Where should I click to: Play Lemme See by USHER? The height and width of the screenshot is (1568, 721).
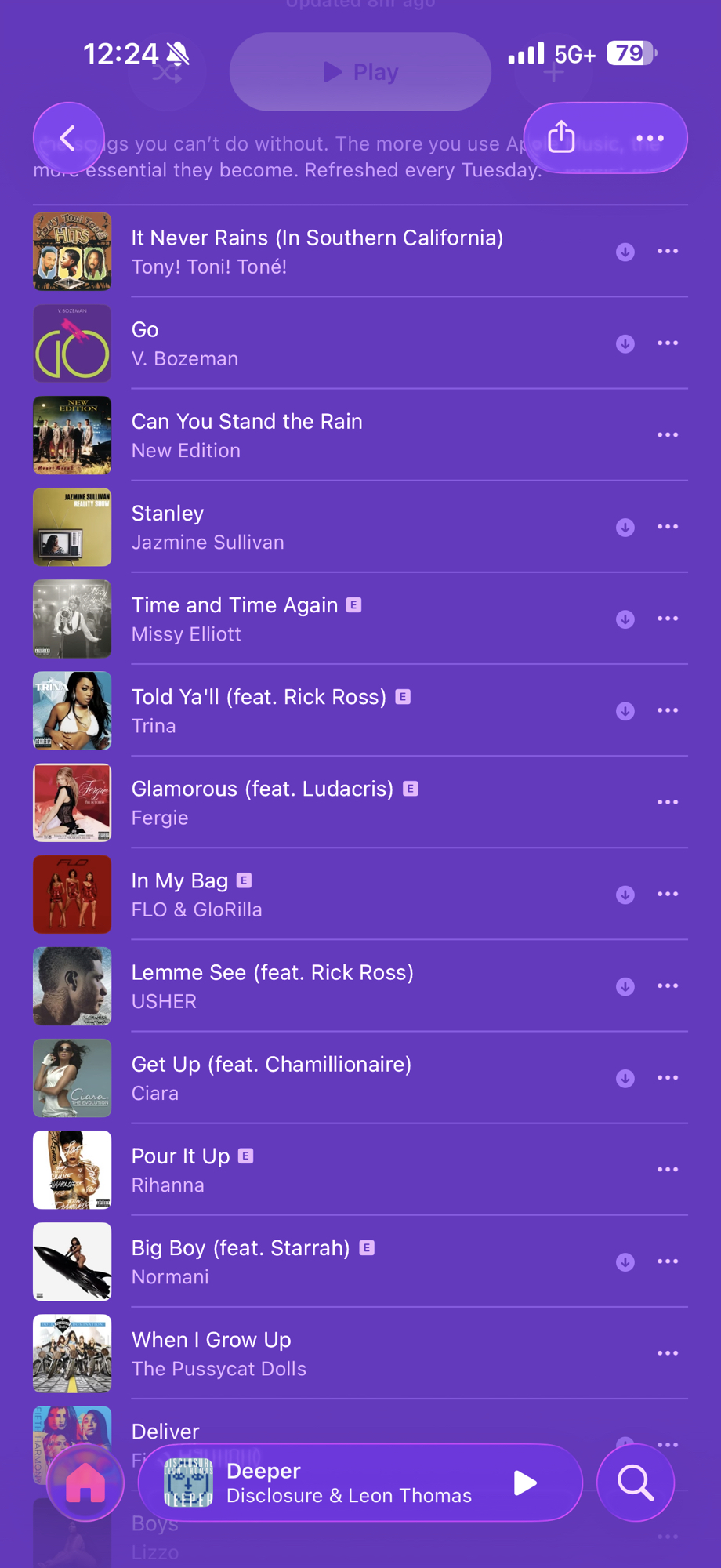click(x=313, y=986)
